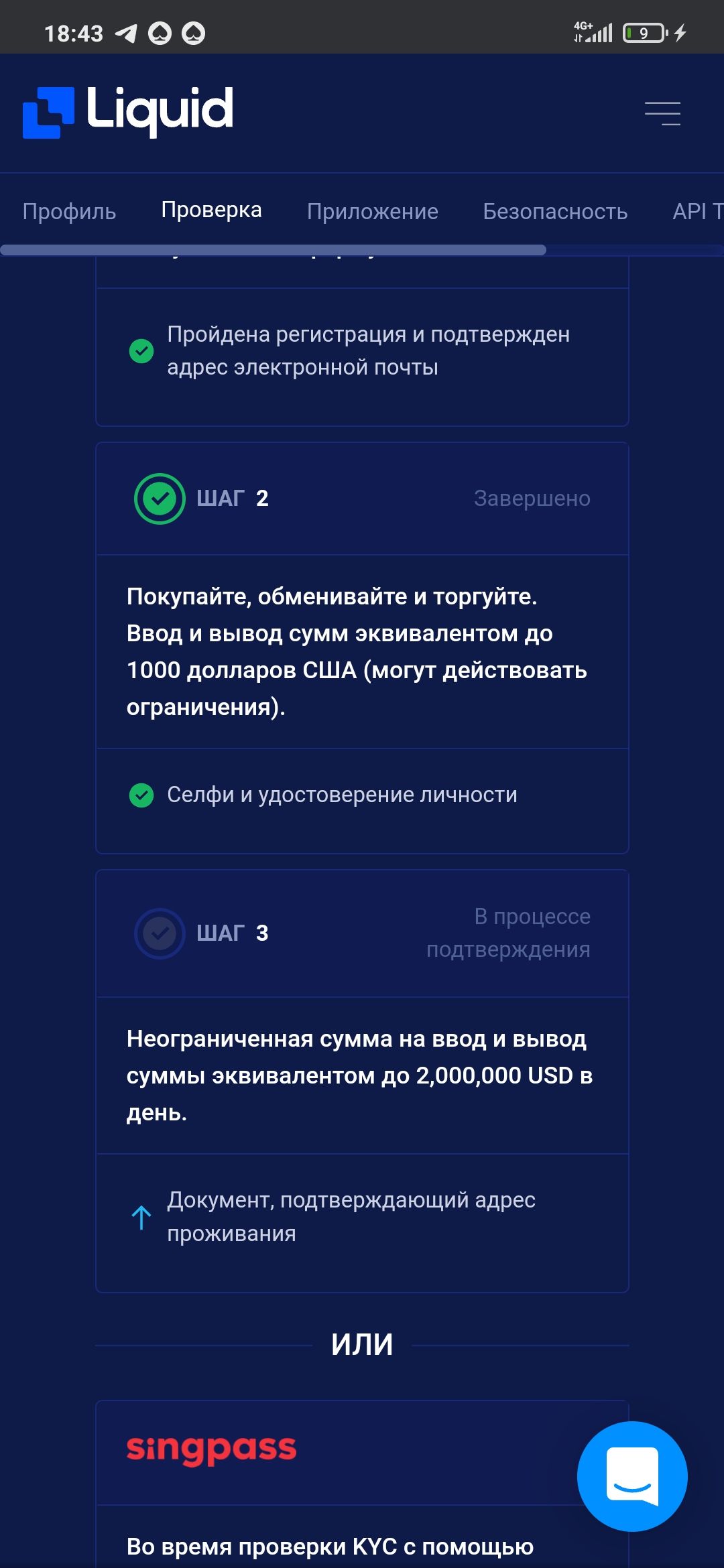Switch to the API tab
724x1568 pixels.
coord(697,211)
